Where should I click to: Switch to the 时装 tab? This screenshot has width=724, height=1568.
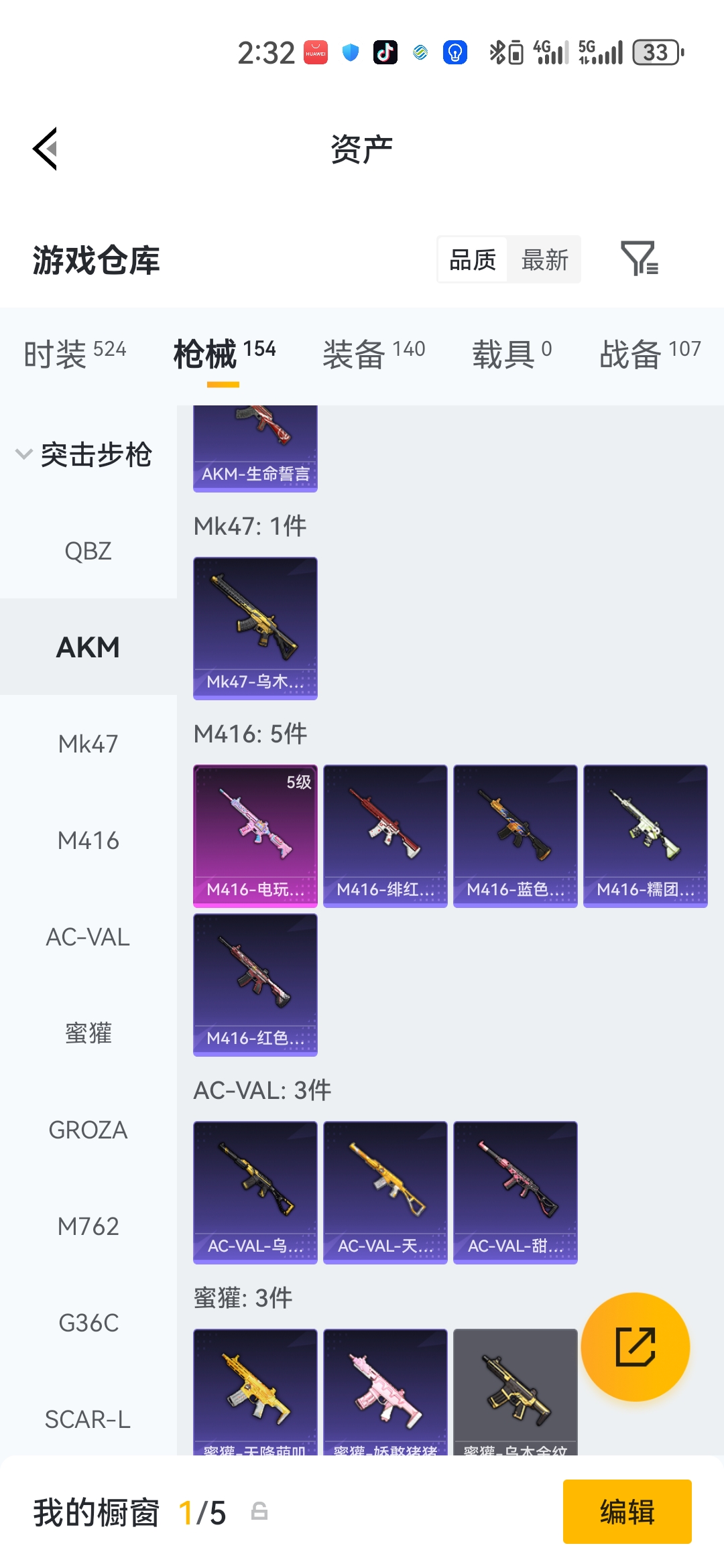(74, 353)
